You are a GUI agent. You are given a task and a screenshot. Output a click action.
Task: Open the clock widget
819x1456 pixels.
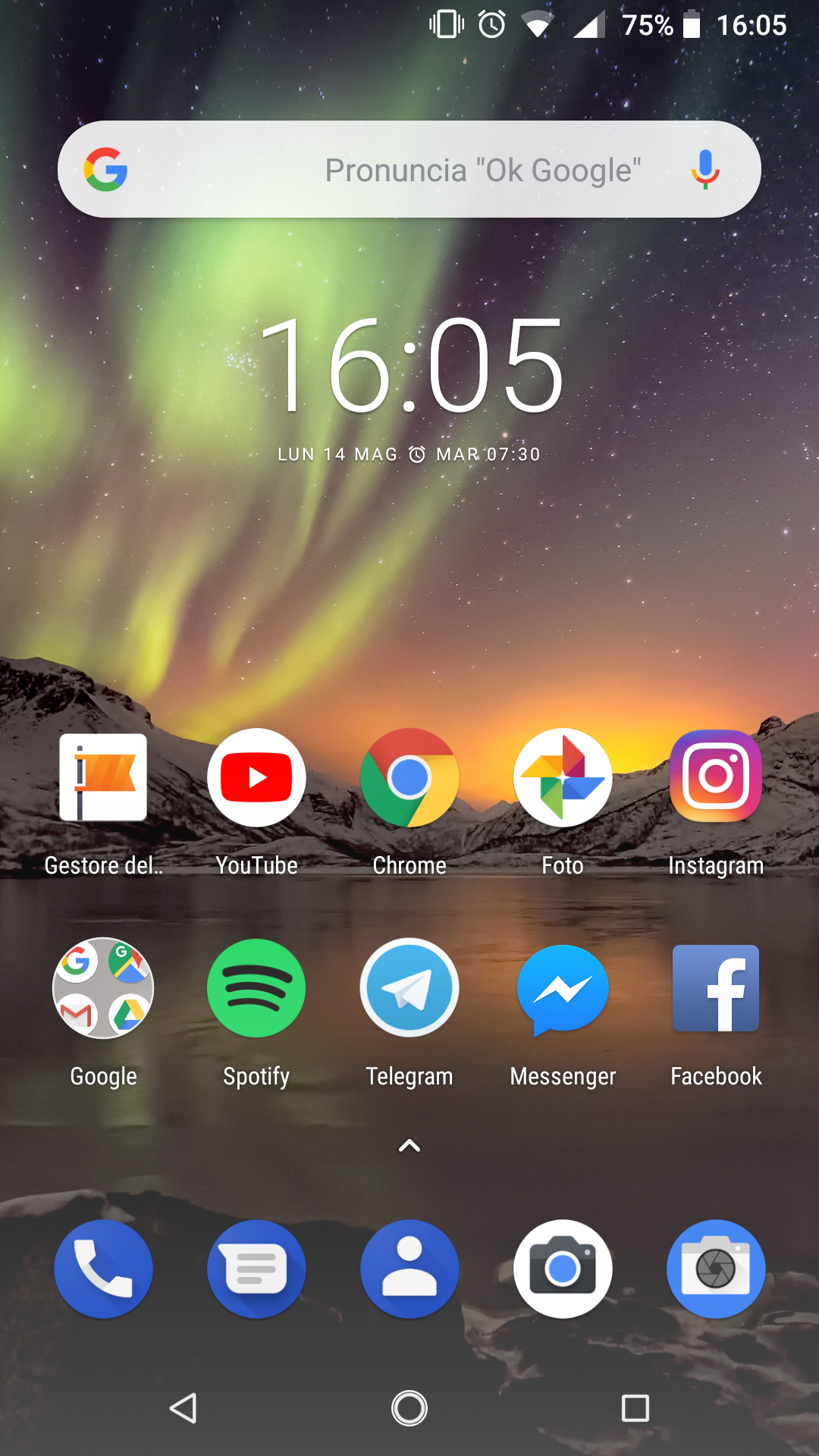coord(410,366)
